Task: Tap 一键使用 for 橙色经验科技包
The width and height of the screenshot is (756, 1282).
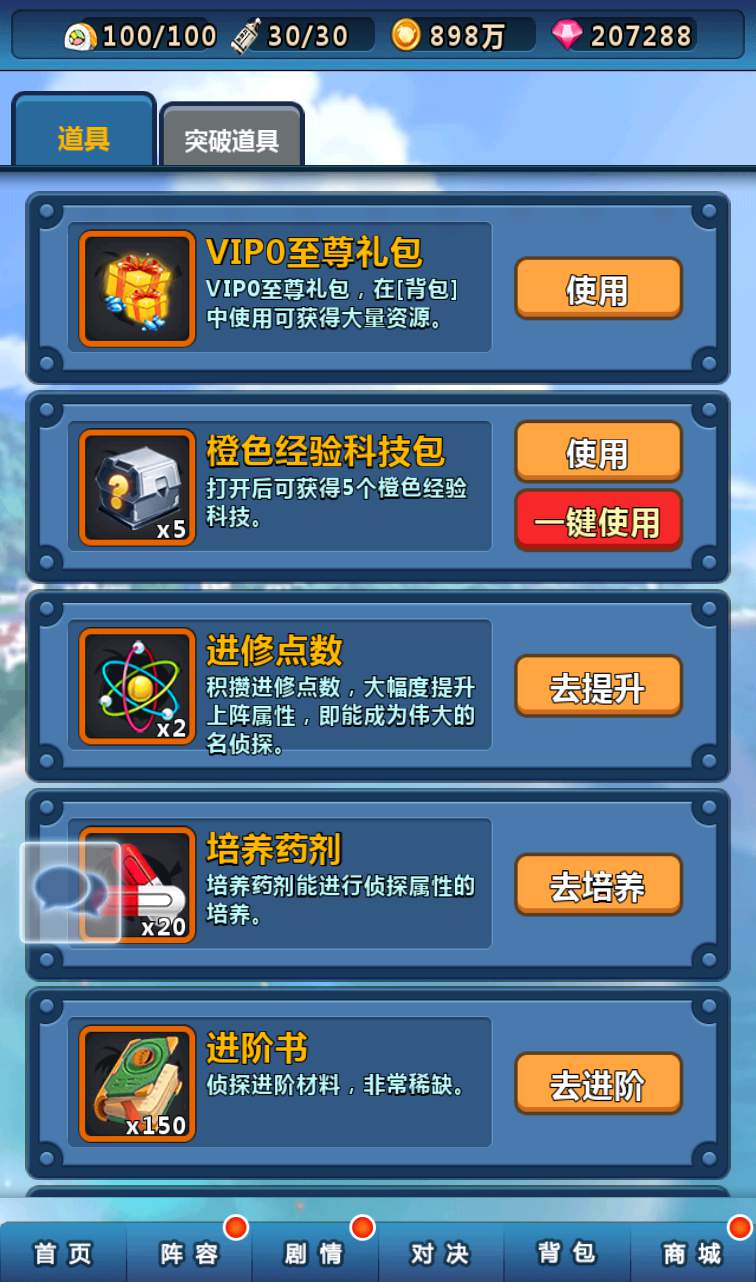Action: coord(598,520)
